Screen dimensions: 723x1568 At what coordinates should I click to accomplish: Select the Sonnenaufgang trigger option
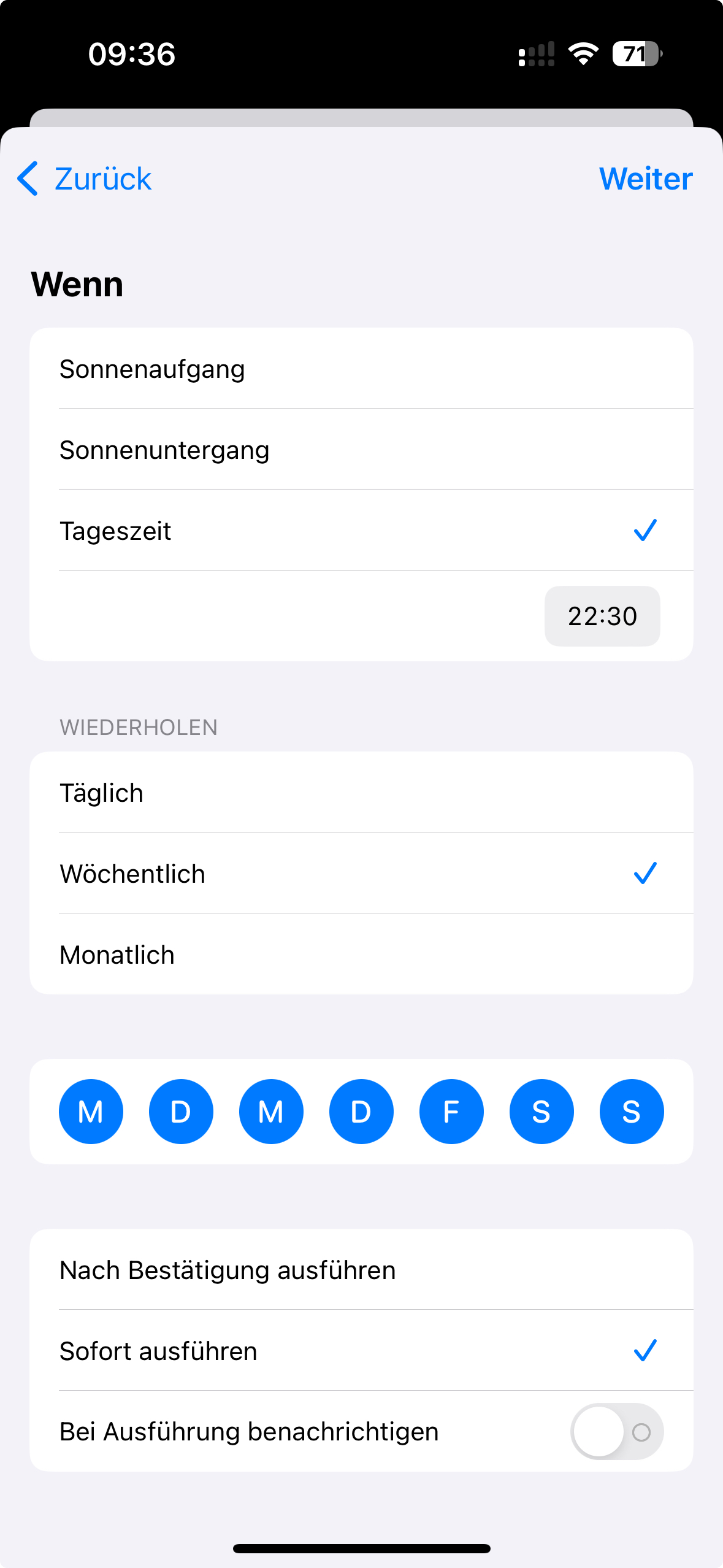tap(361, 369)
